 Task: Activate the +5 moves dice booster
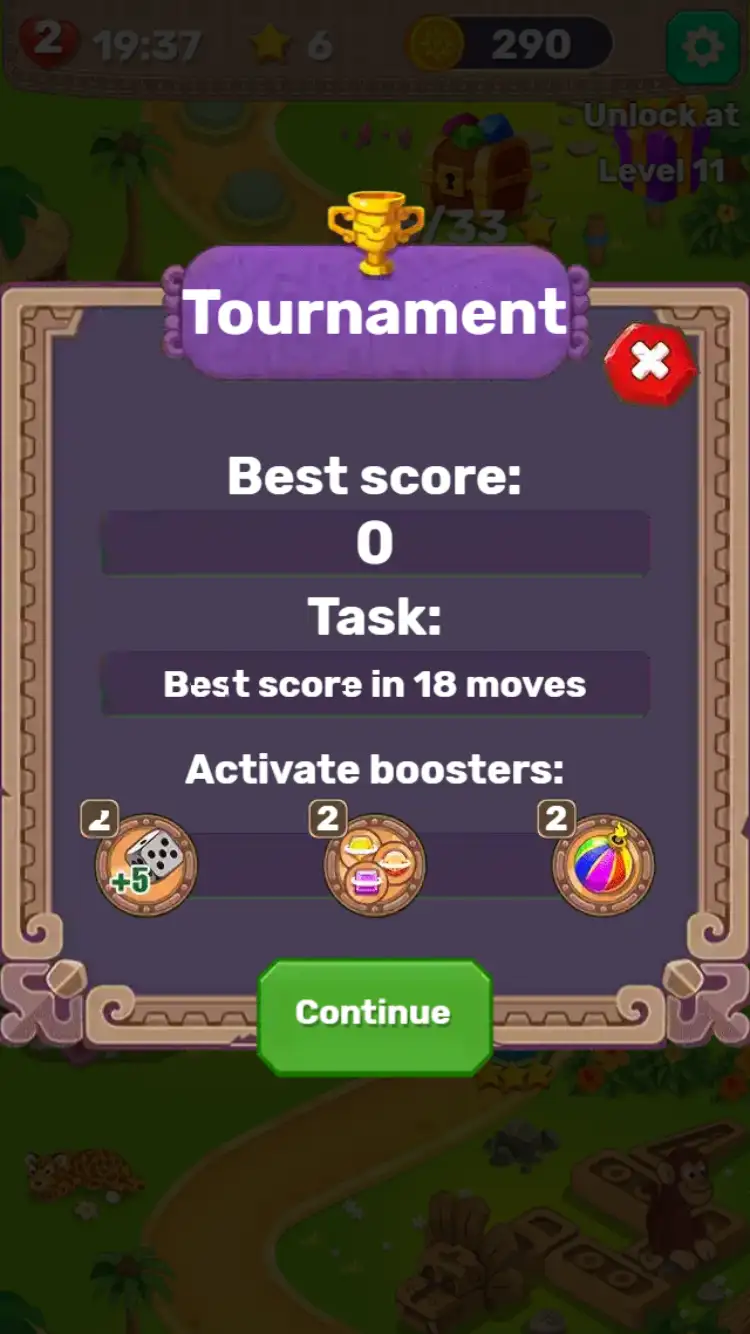[146, 864]
